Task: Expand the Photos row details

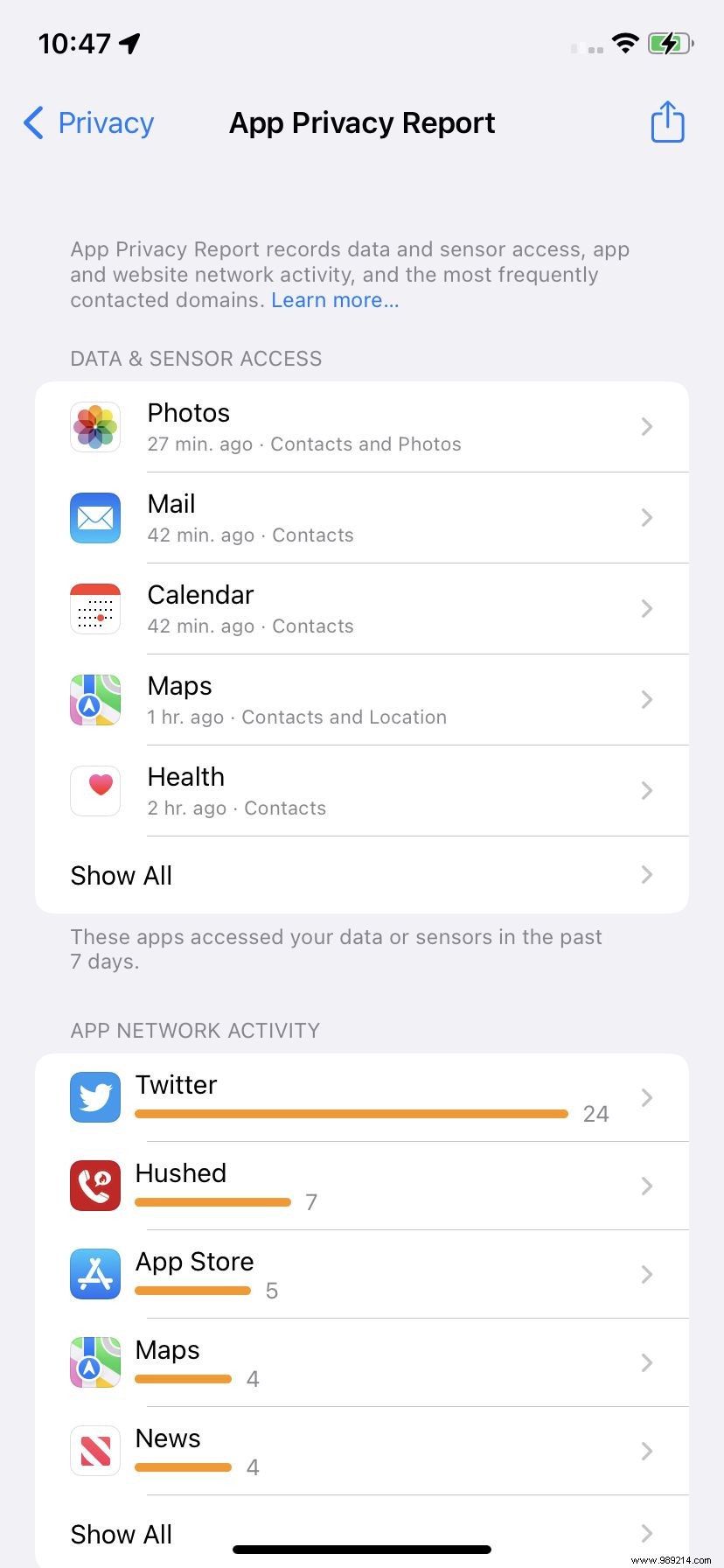Action: (x=646, y=427)
